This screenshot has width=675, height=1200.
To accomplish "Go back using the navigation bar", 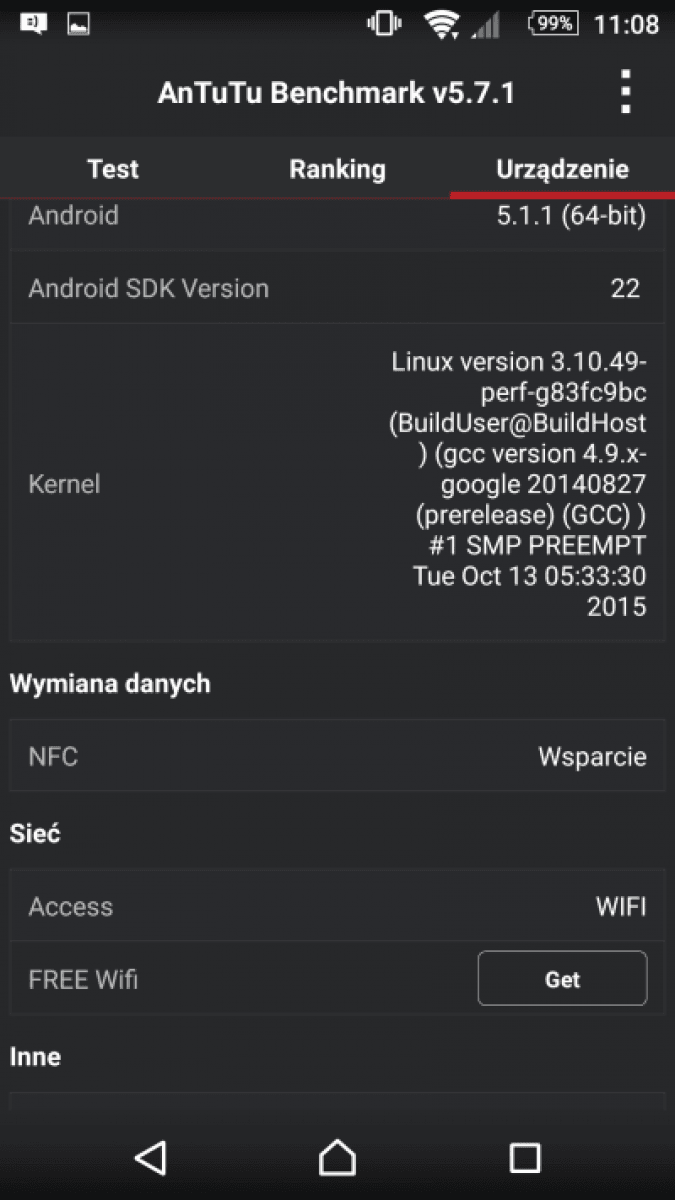I will click(150, 1157).
